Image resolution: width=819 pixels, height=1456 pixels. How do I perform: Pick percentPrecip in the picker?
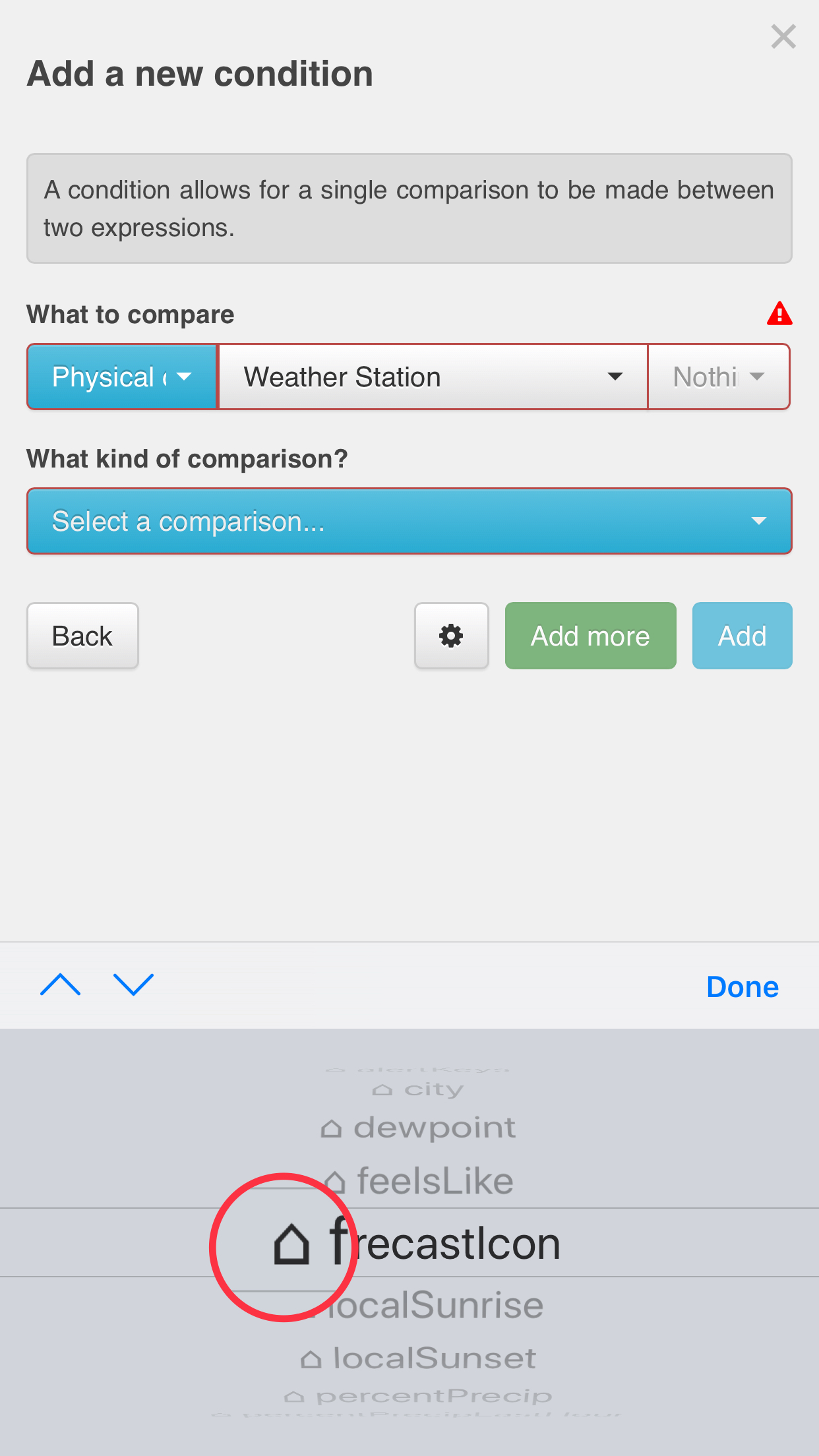click(418, 1396)
